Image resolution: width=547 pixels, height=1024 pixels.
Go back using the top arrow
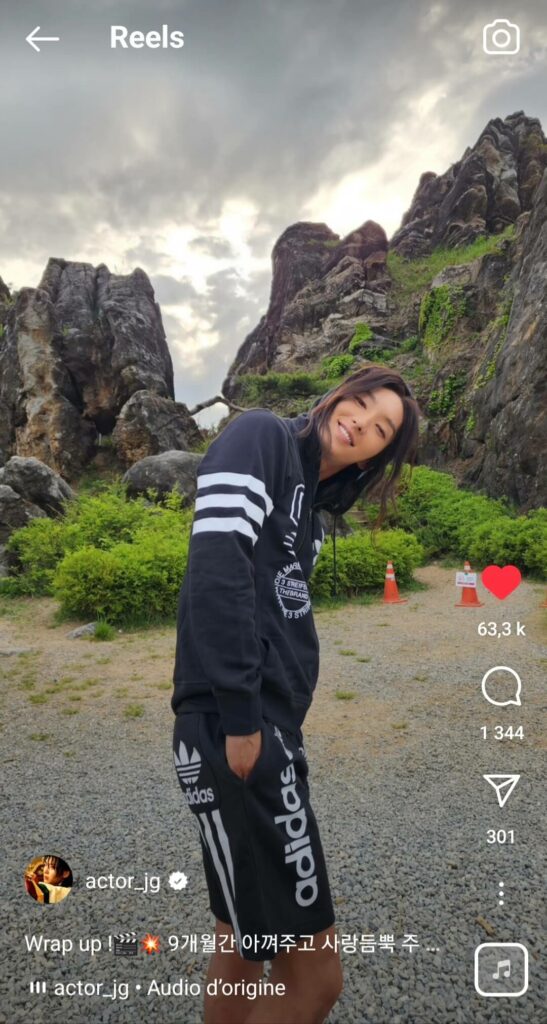click(42, 39)
